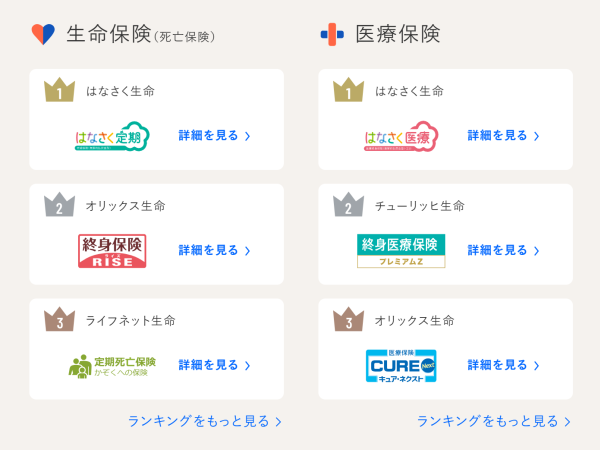
Task: Open details for チューリッヒ生命 終身医療保険プレミアムZ
Action: tap(503, 250)
